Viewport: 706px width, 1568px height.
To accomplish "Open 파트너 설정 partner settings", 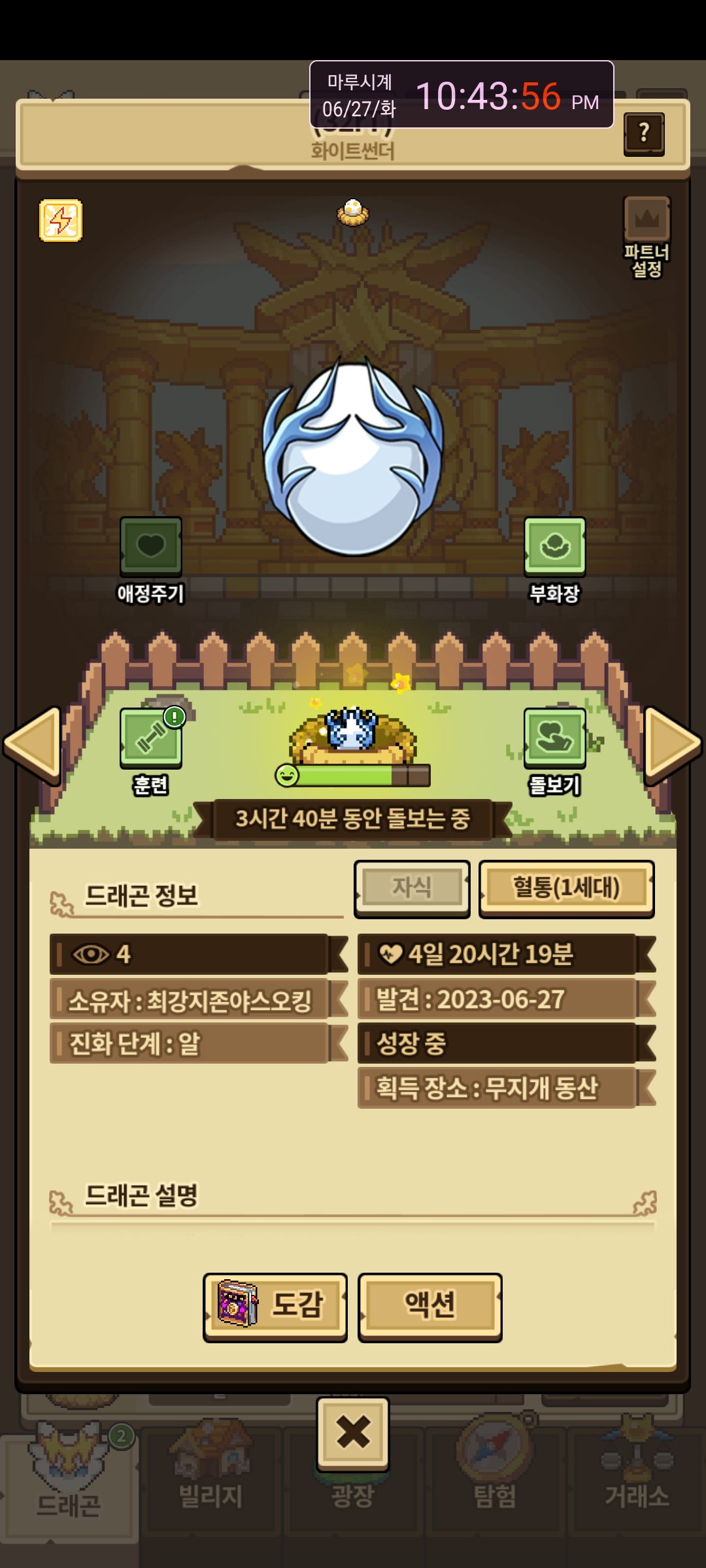I will click(x=647, y=237).
